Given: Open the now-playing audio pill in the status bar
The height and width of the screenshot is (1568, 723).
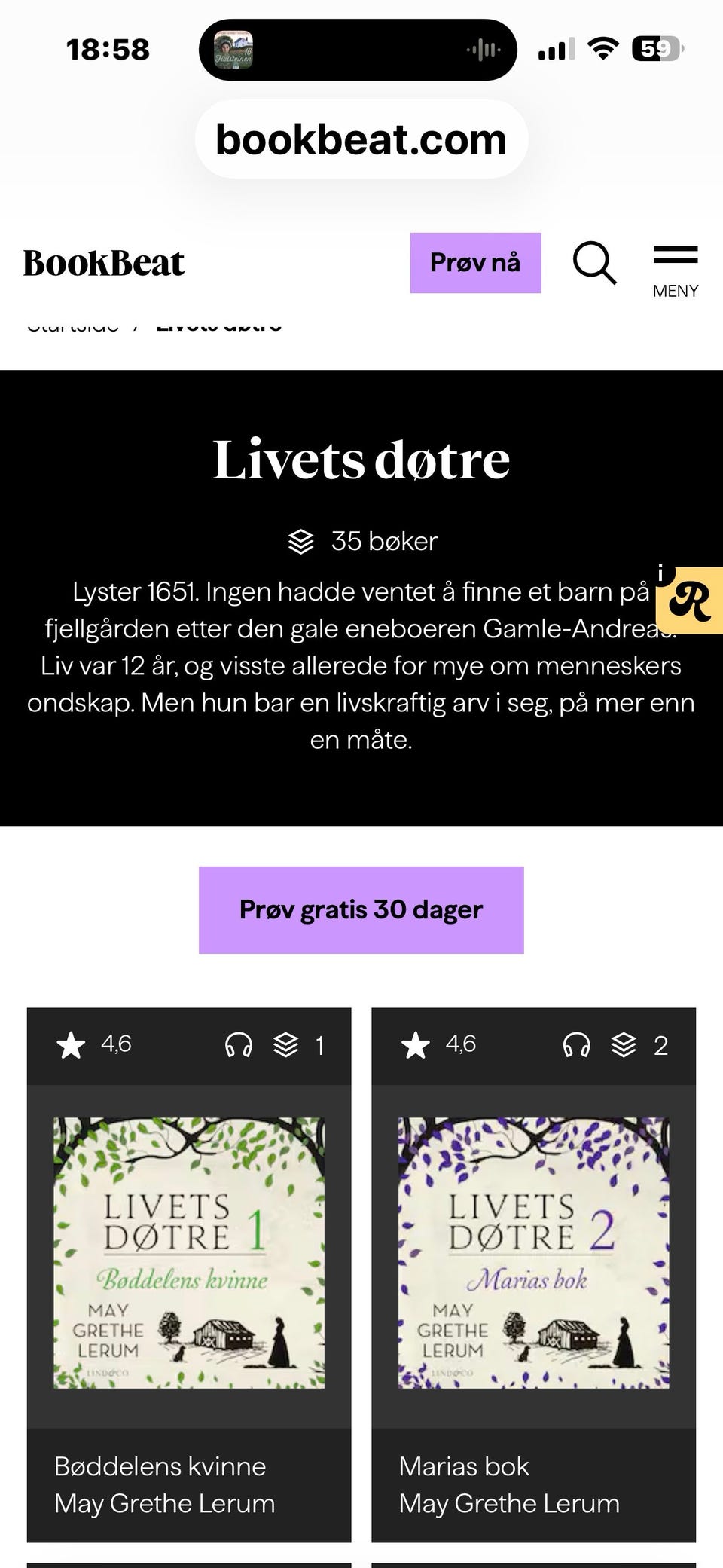Looking at the screenshot, I should (358, 50).
